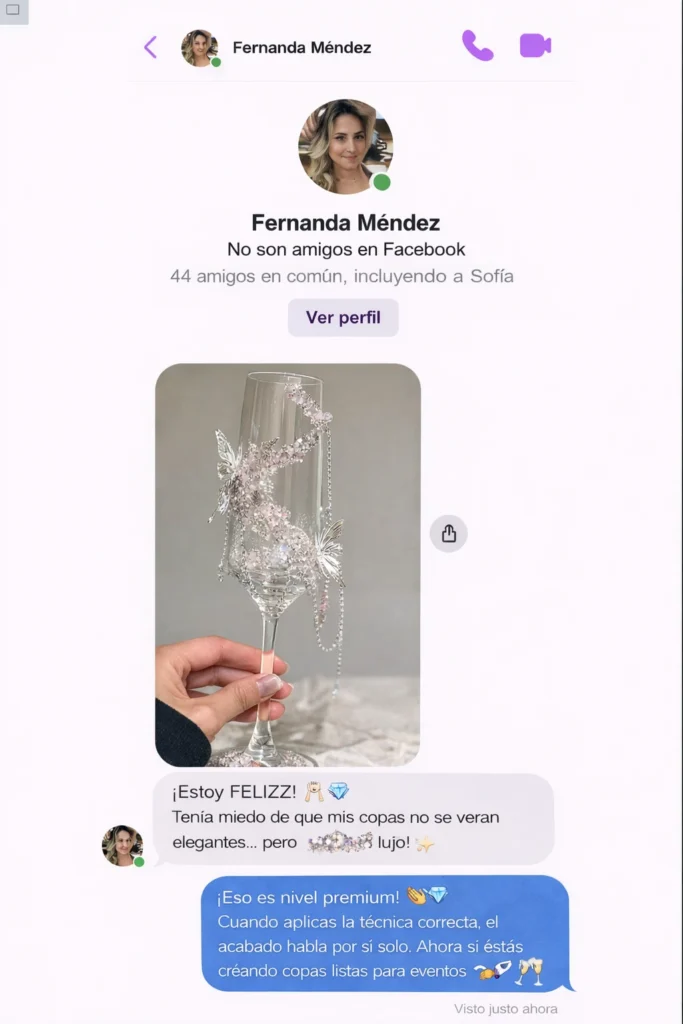Start a video call with Fernanda
Viewport: 683px width, 1024px height.
[x=535, y=46]
